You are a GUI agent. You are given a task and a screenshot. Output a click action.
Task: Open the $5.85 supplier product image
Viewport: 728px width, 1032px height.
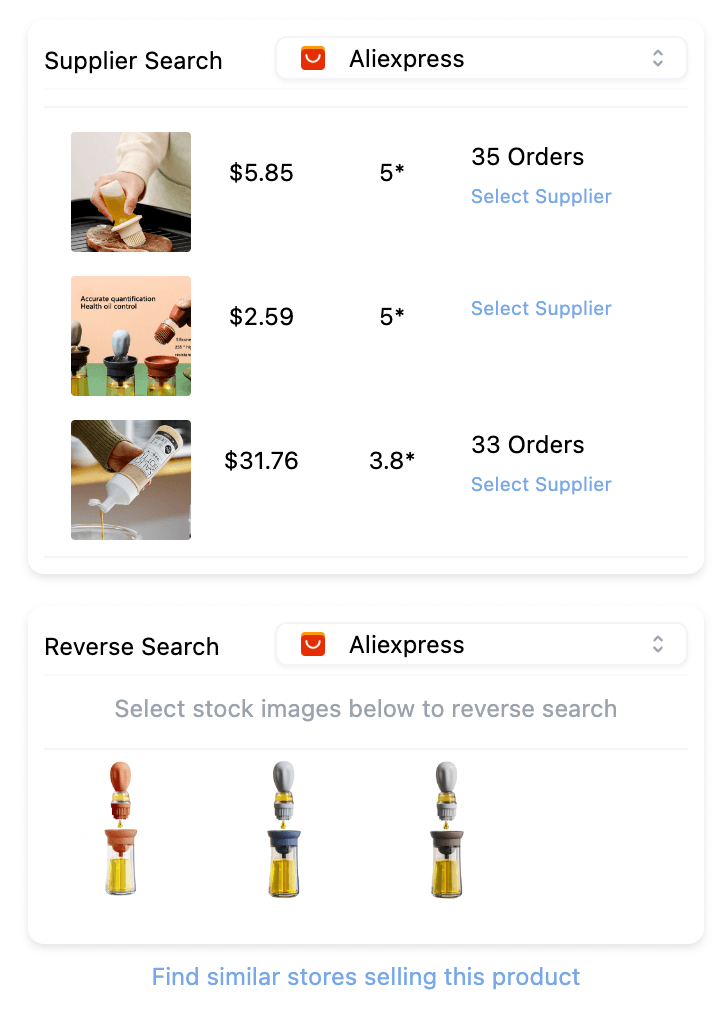tap(131, 192)
